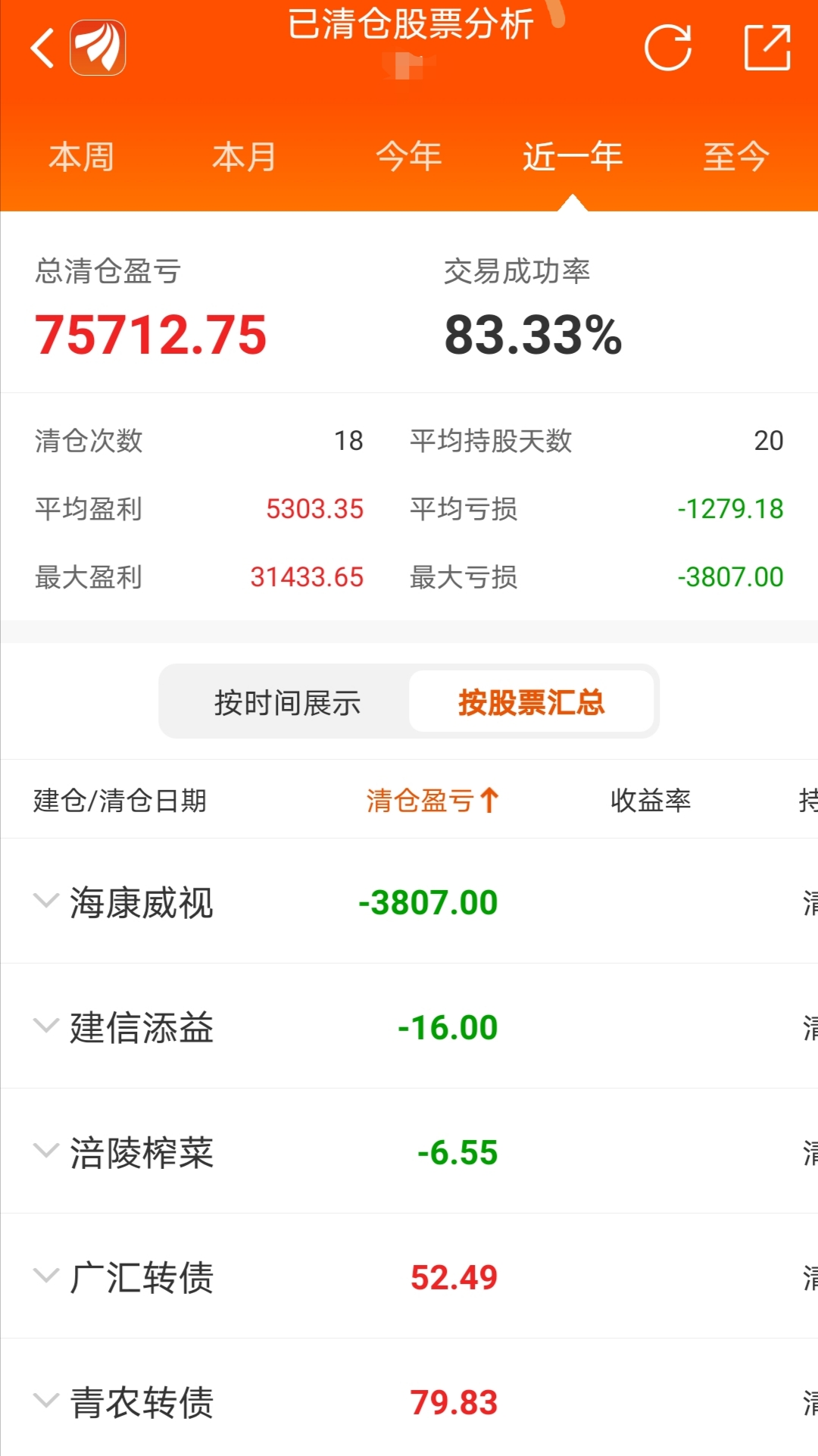818x1456 pixels.
Task: Switch to the 本周 tab
Action: click(x=81, y=157)
